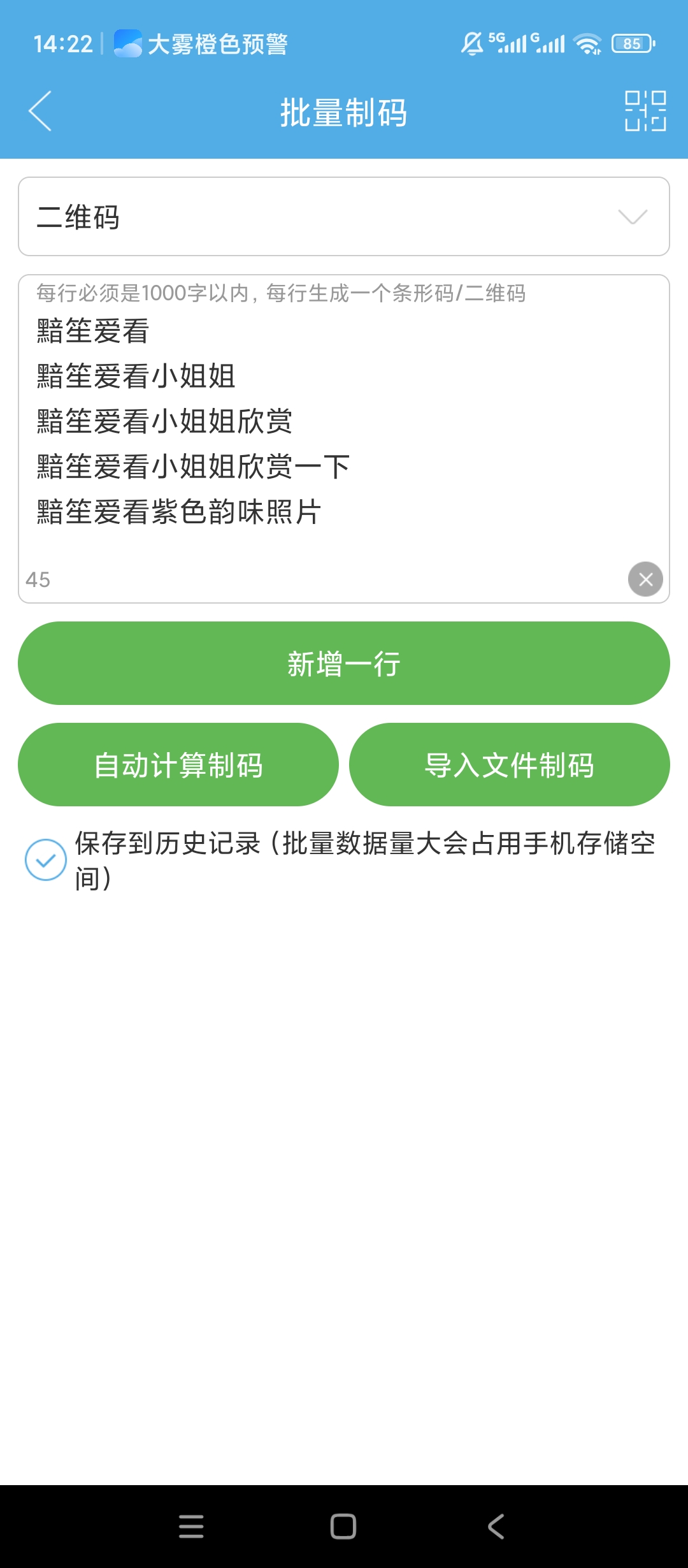Screen dimensions: 688x1568
Task: Select 自动计算制码
Action: (x=178, y=764)
